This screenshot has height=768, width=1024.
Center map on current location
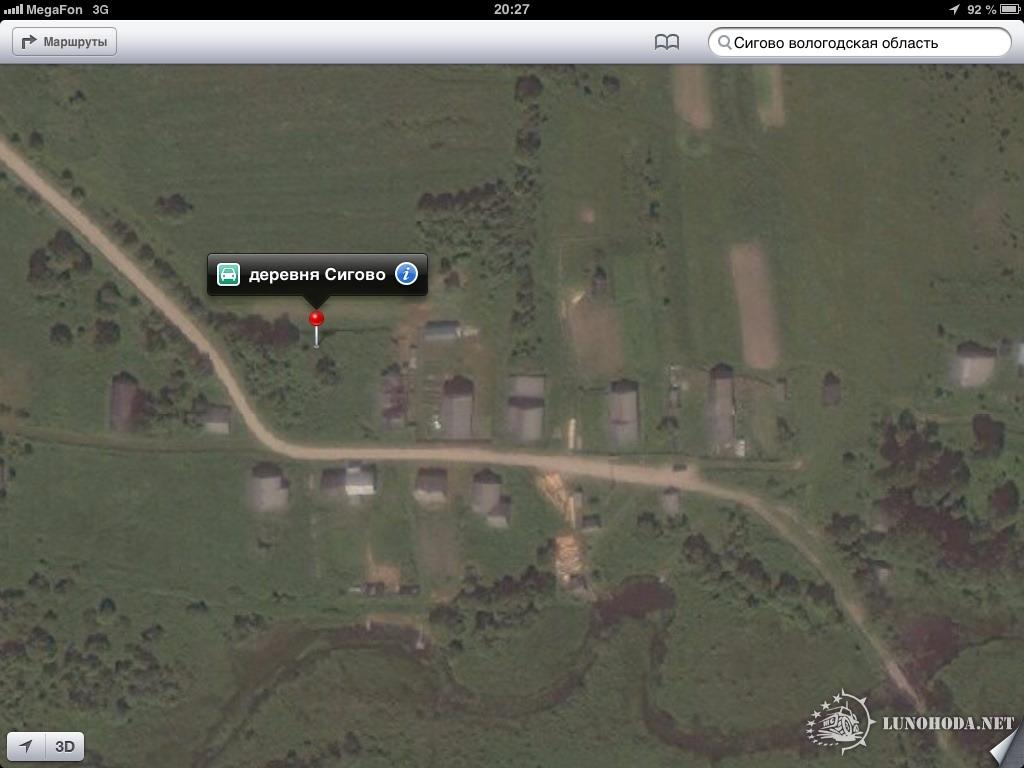[x=26, y=746]
